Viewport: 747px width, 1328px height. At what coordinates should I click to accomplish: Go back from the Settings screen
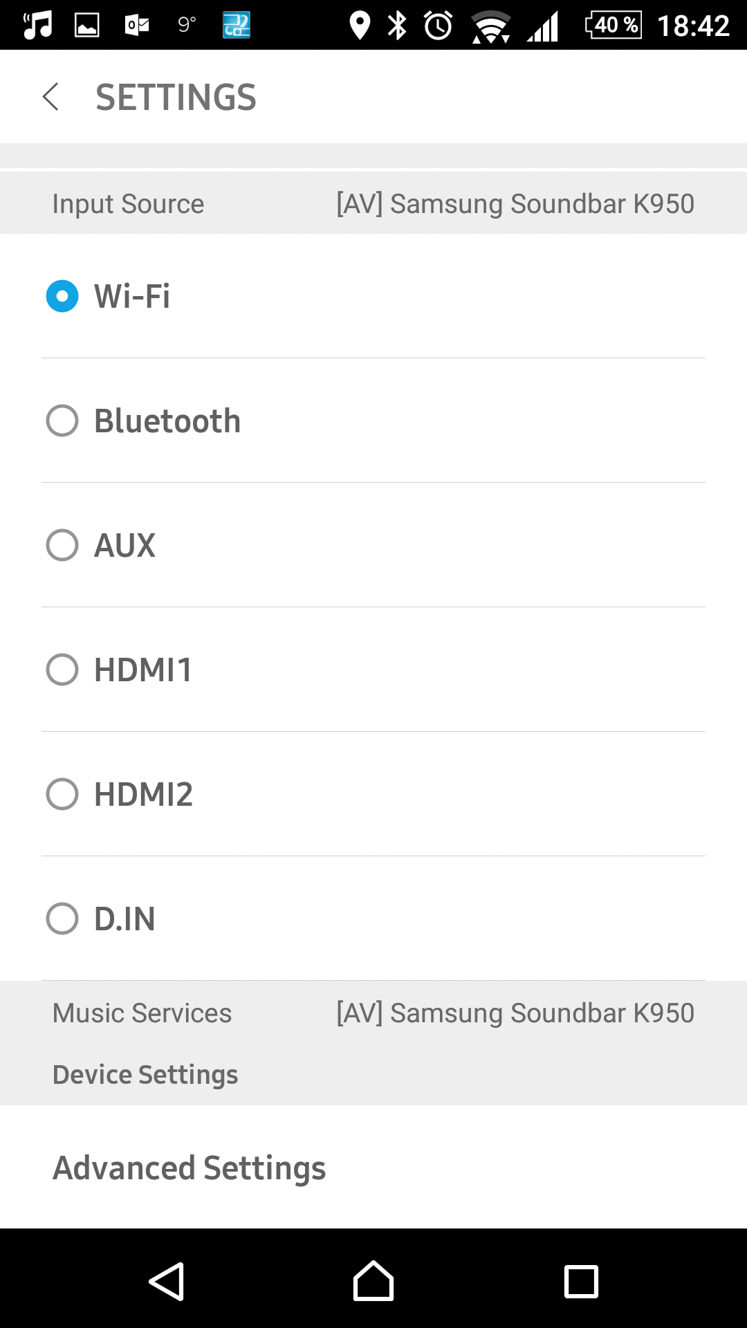coord(51,97)
